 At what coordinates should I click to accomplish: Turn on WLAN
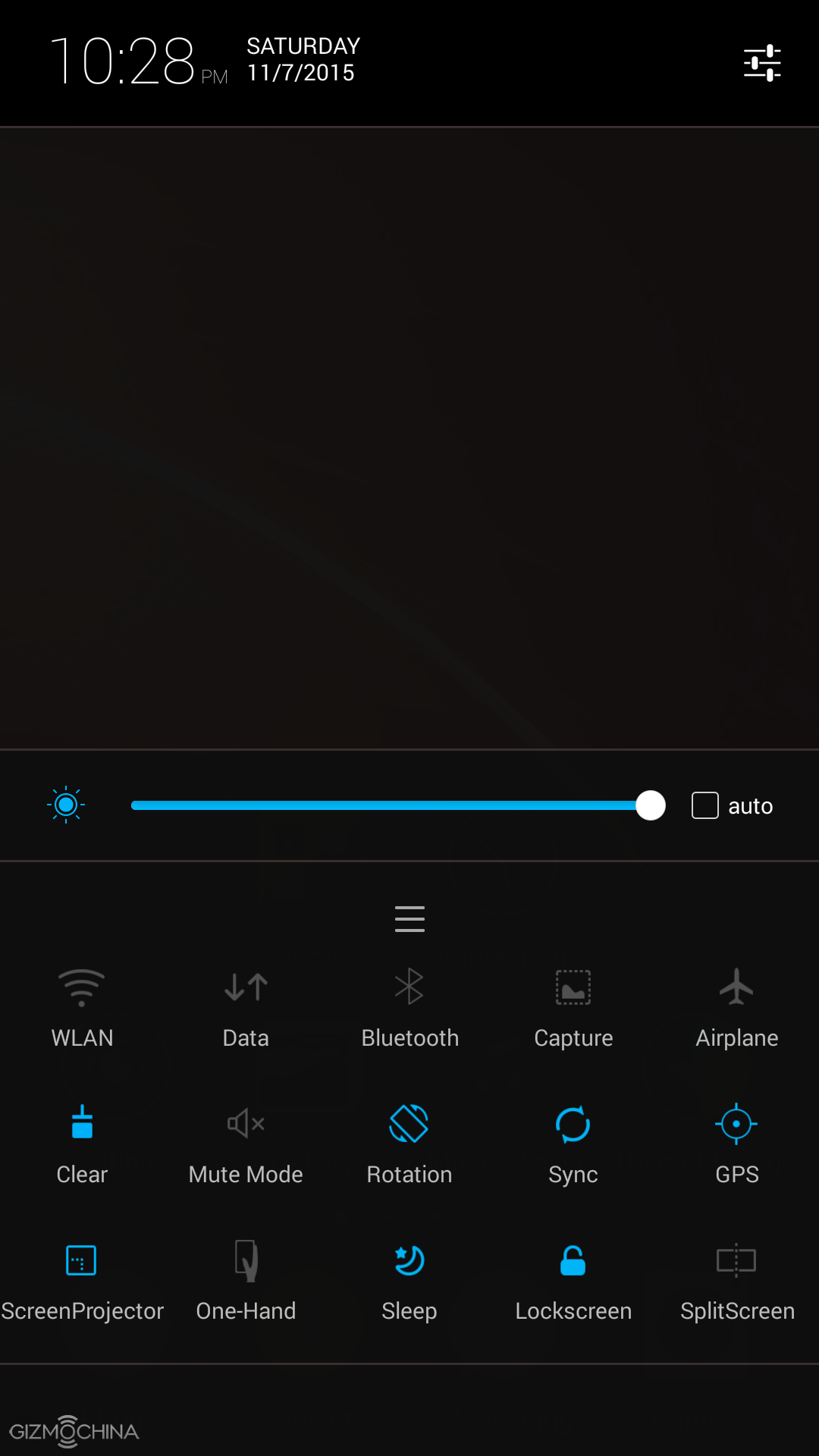click(x=82, y=1005)
